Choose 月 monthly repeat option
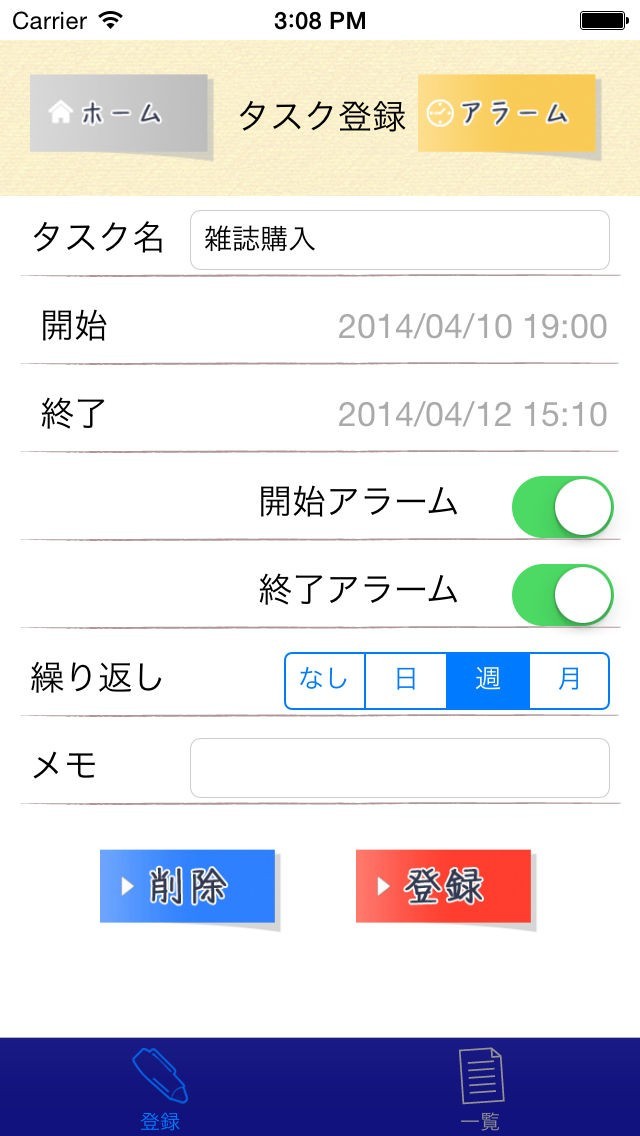The width and height of the screenshot is (640, 1136). (568, 680)
